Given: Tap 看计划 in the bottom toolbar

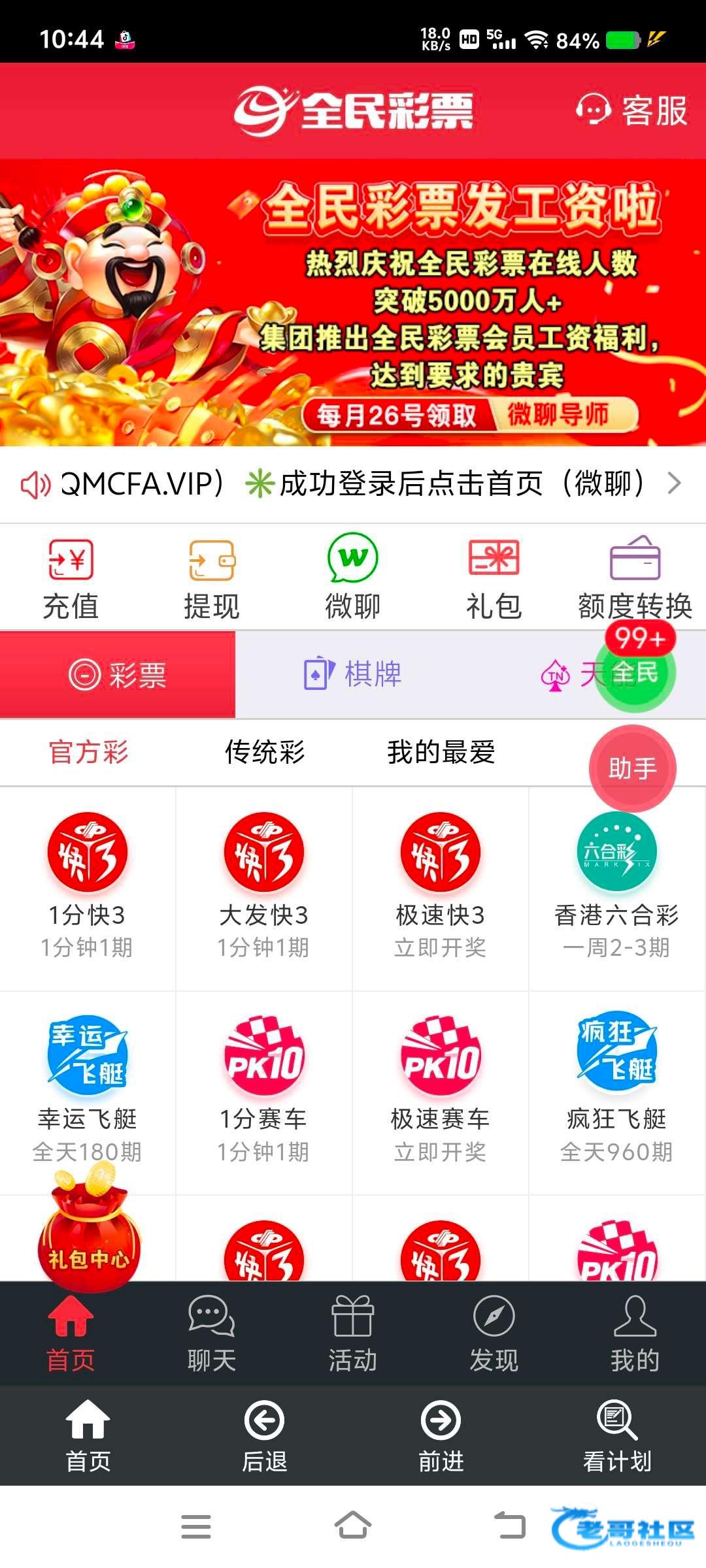Looking at the screenshot, I should coord(616,1436).
